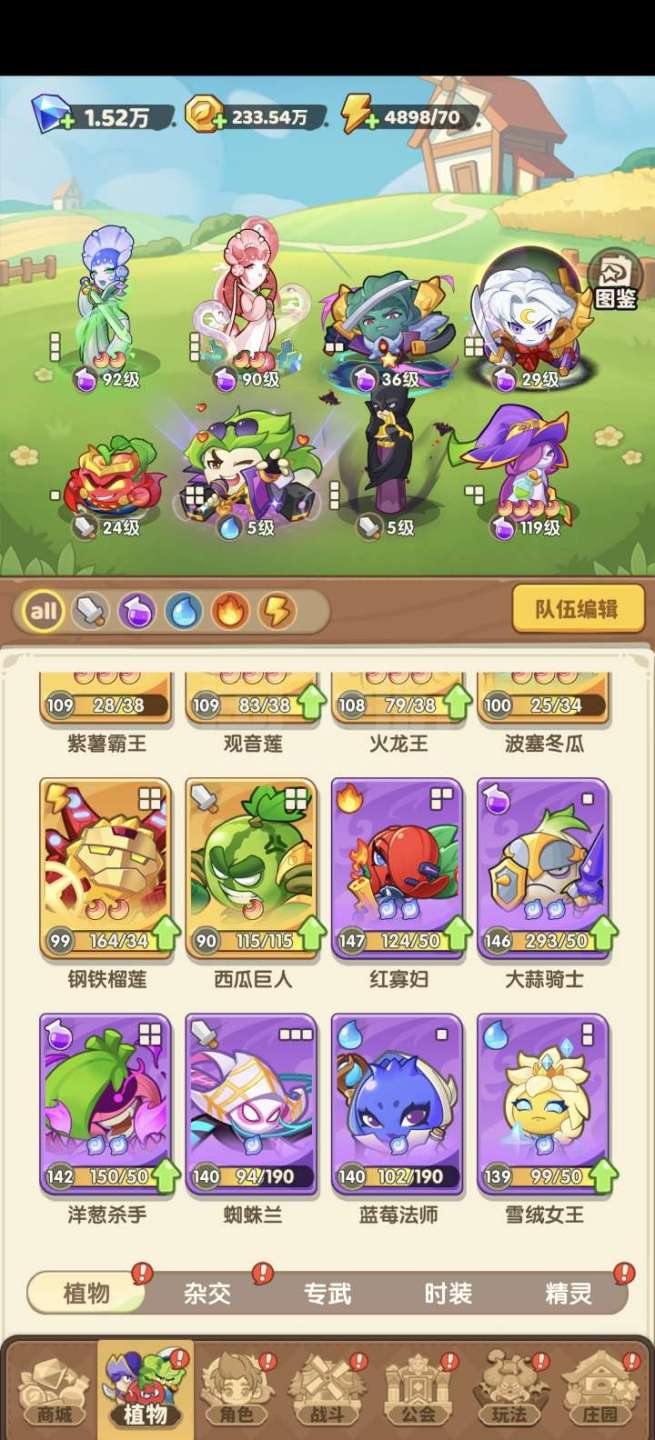Screen dimensions: 655x1440
Task: Select the 'all' plant filter
Action: tap(43, 611)
